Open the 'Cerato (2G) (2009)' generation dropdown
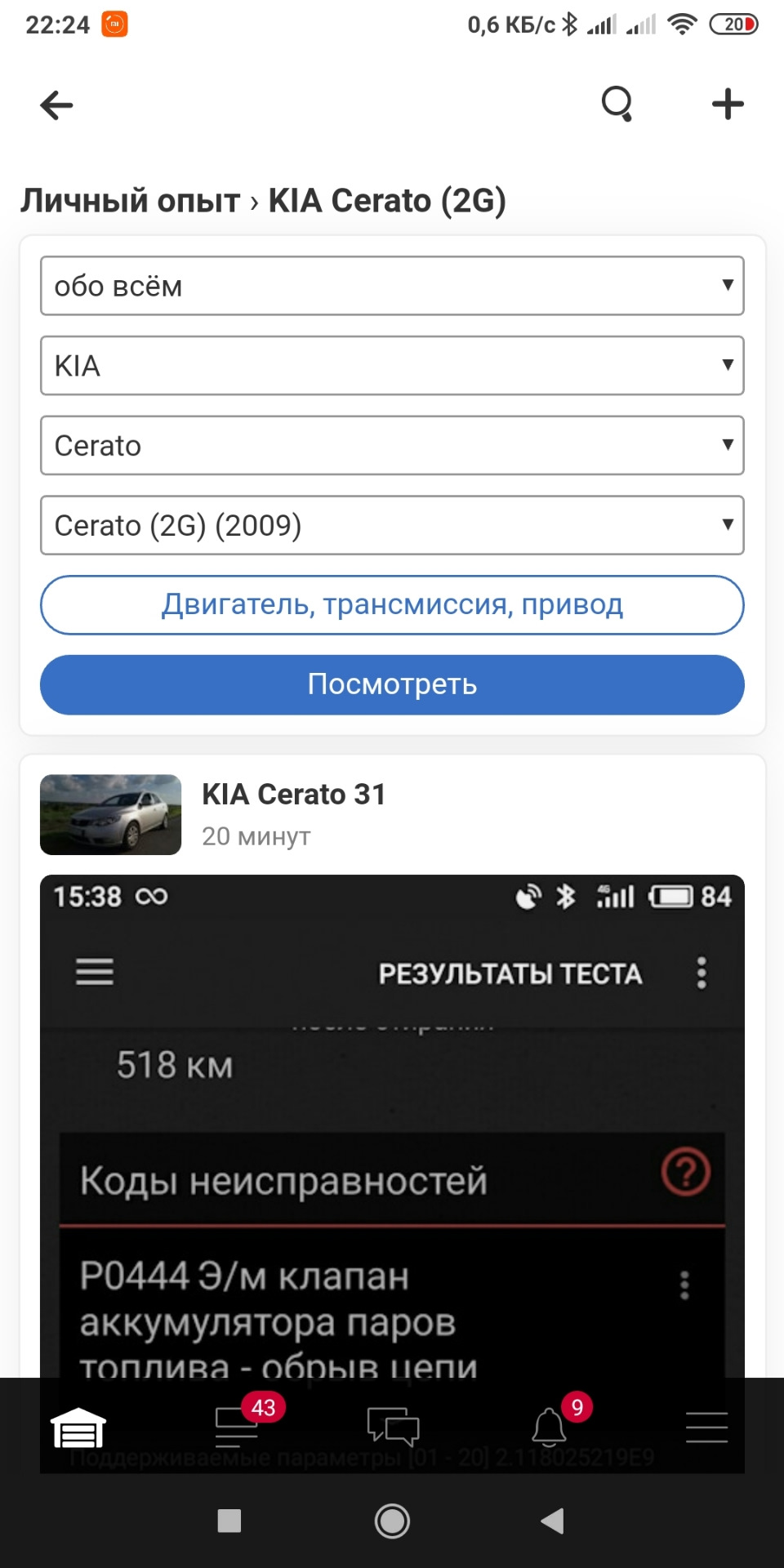This screenshot has width=784, height=1568. coord(391,525)
